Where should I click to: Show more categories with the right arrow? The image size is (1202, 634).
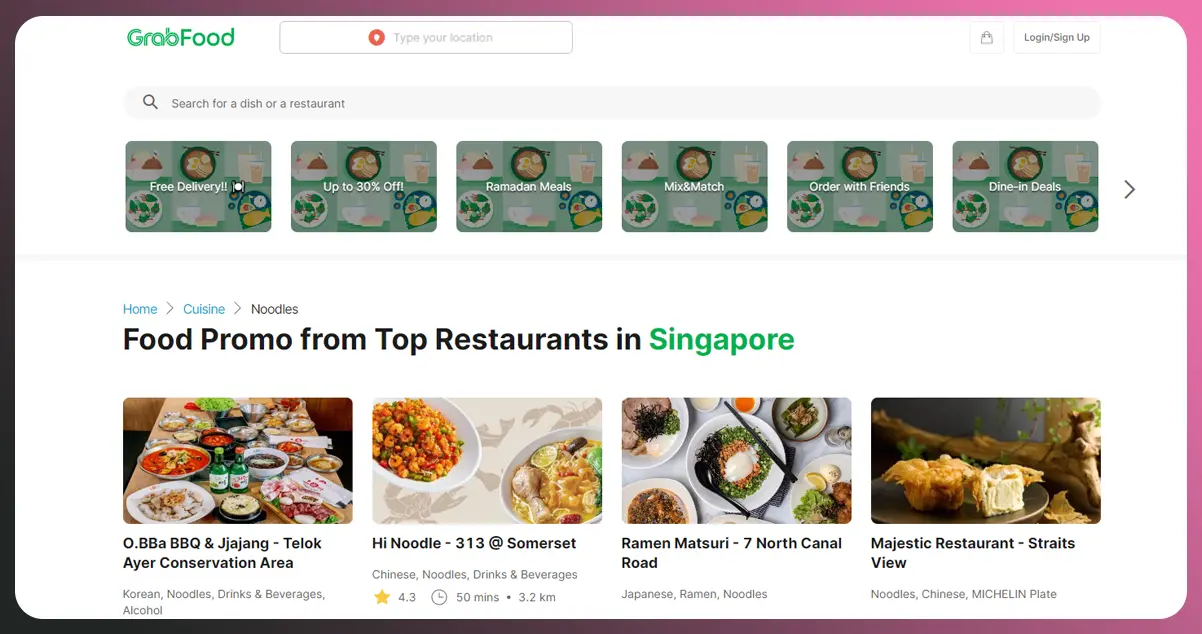click(x=1129, y=189)
